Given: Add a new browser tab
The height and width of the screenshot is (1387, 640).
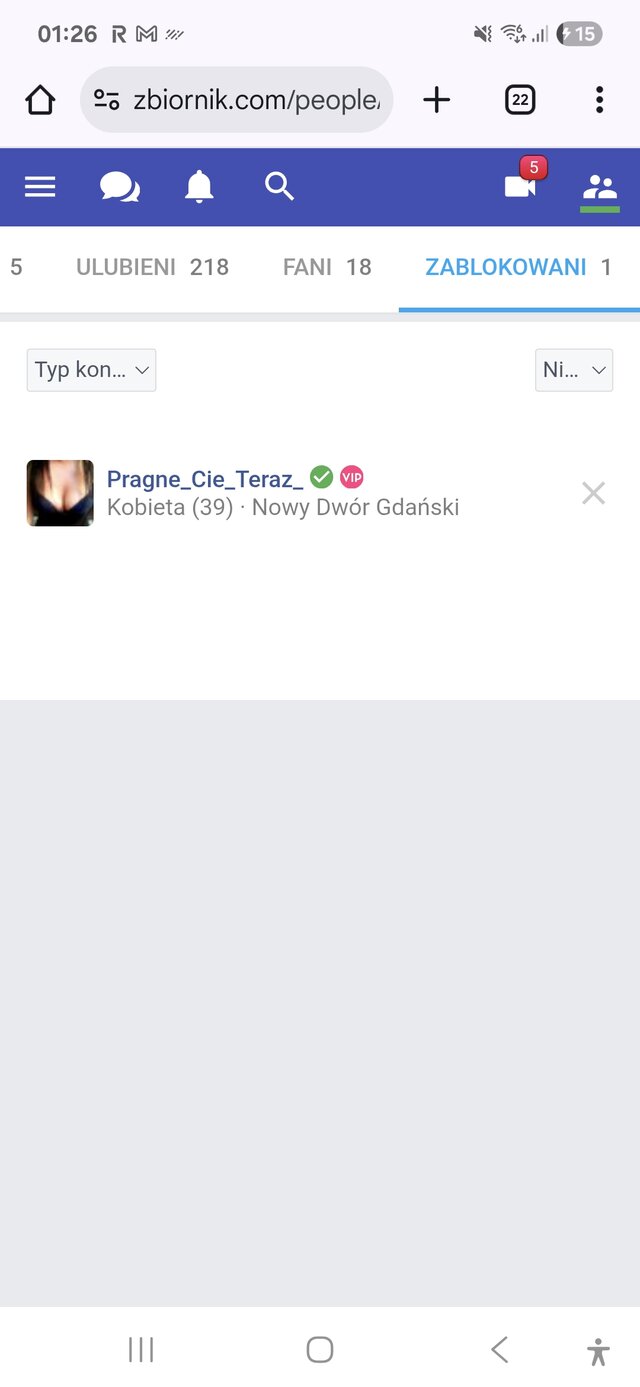Looking at the screenshot, I should click(x=437, y=100).
